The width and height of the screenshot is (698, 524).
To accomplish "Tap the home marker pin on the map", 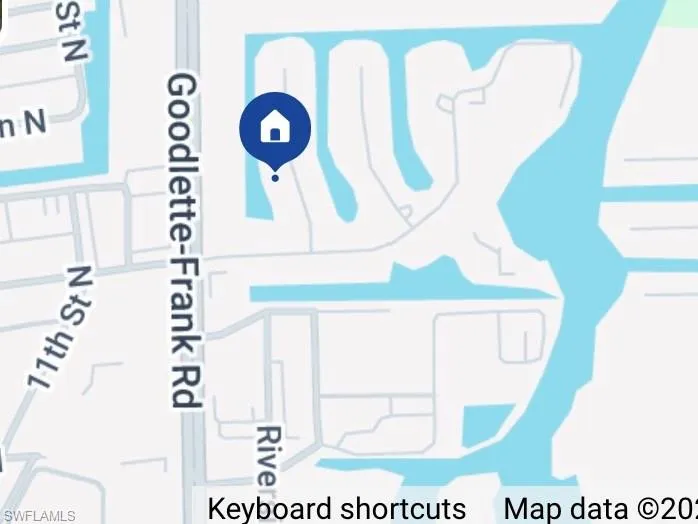I will [x=275, y=130].
